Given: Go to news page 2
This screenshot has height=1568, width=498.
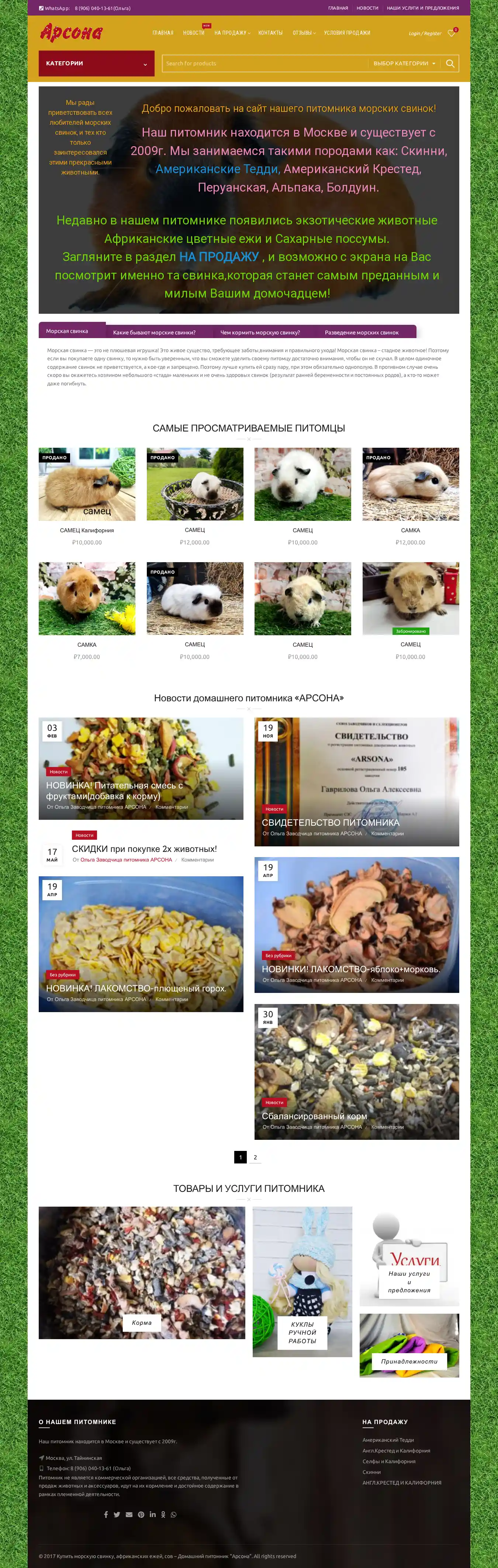Looking at the screenshot, I should 255,1157.
